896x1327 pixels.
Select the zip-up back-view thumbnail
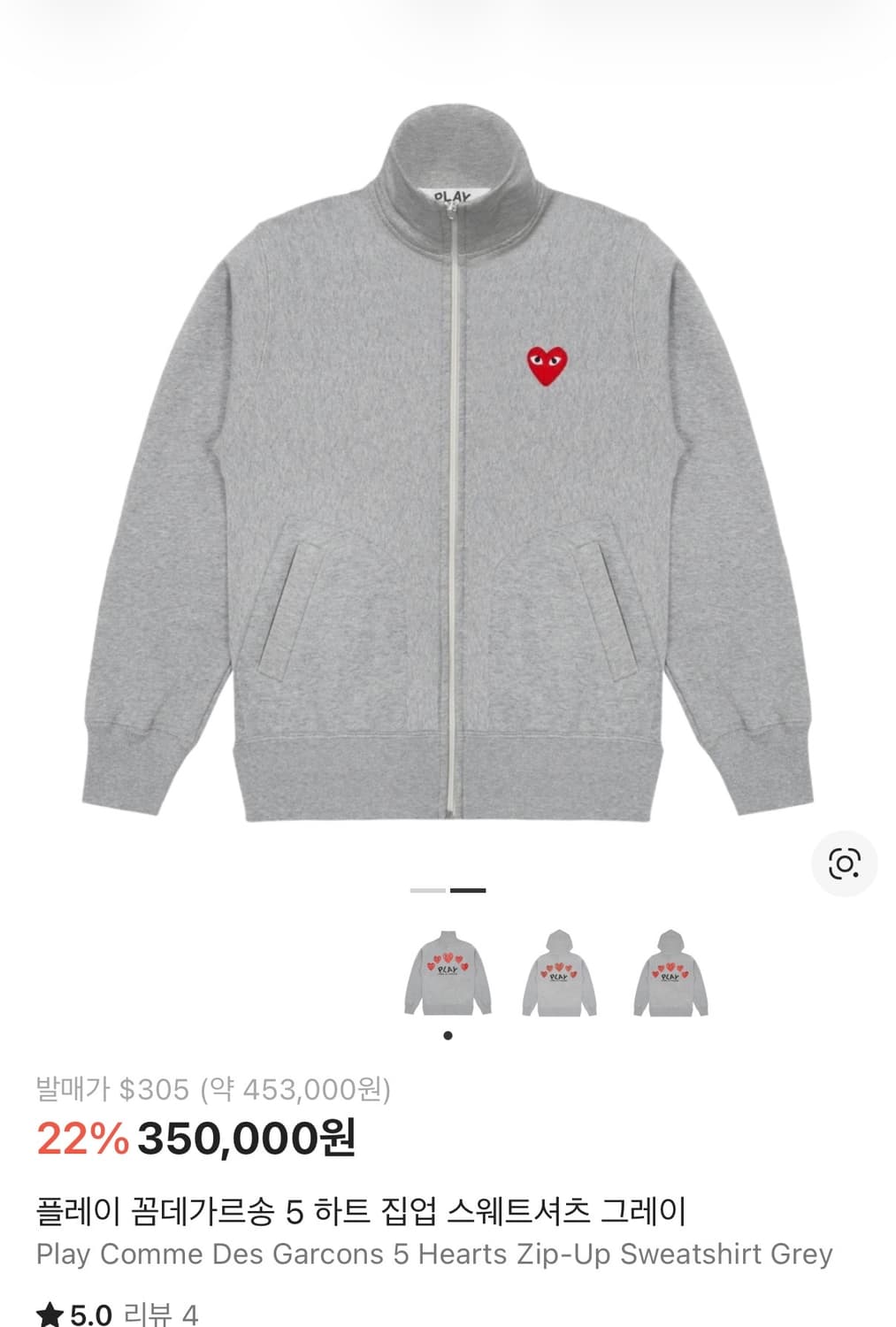point(448,969)
